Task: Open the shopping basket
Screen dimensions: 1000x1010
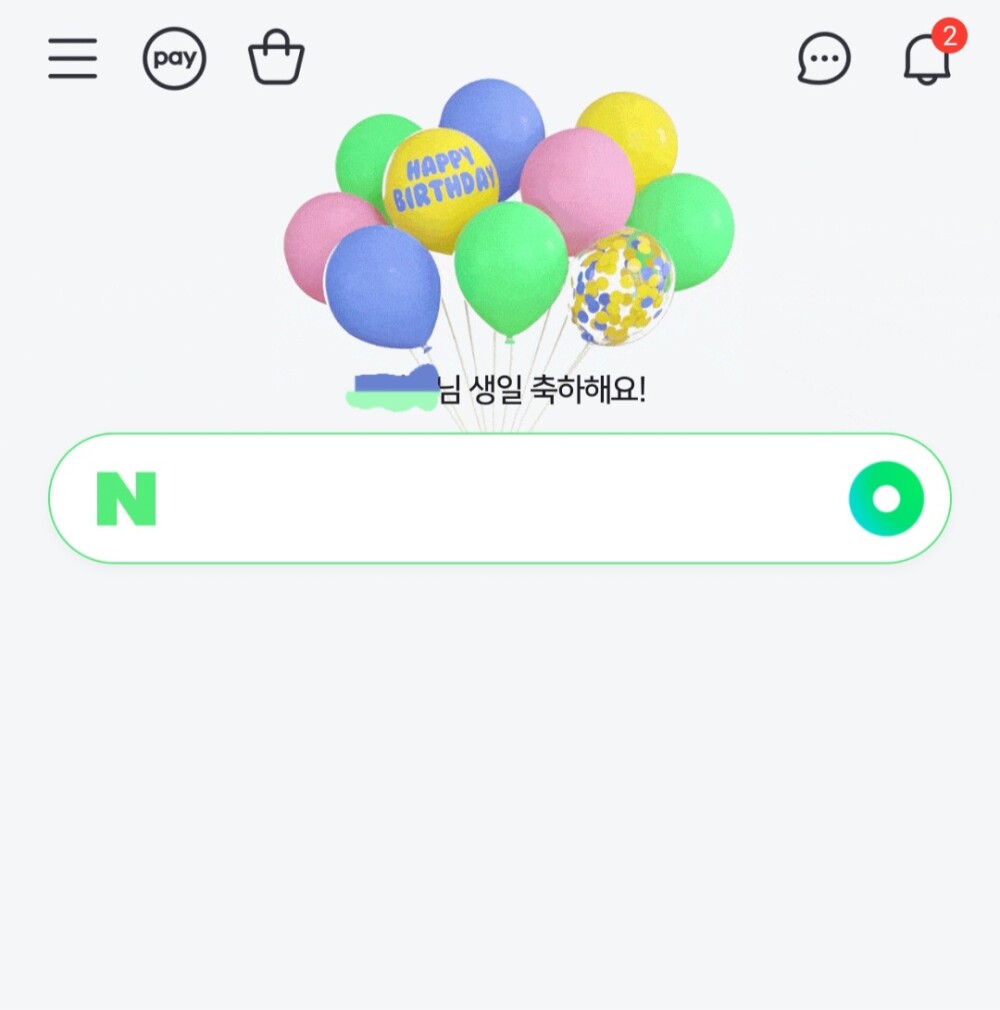Action: tap(276, 58)
